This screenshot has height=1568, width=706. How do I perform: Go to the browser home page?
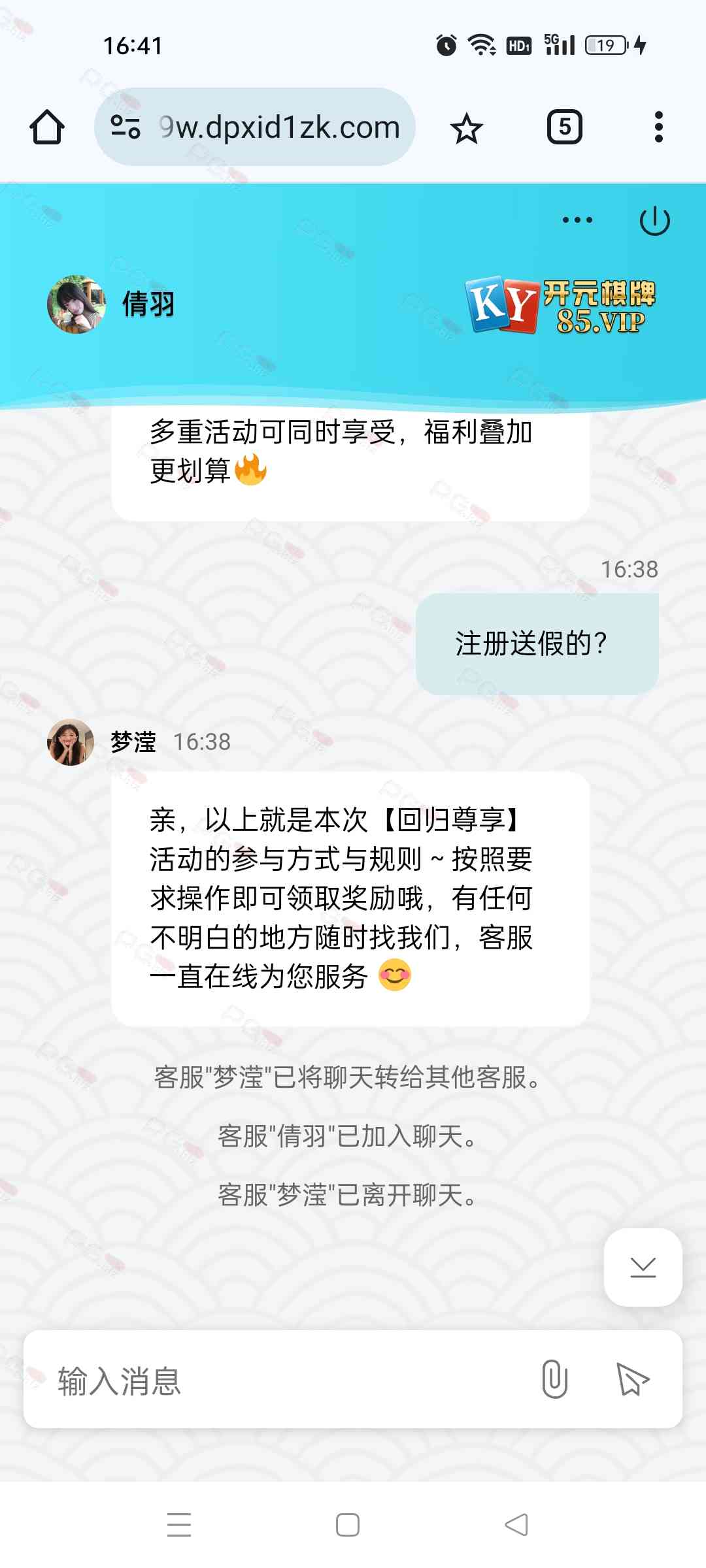[x=47, y=127]
